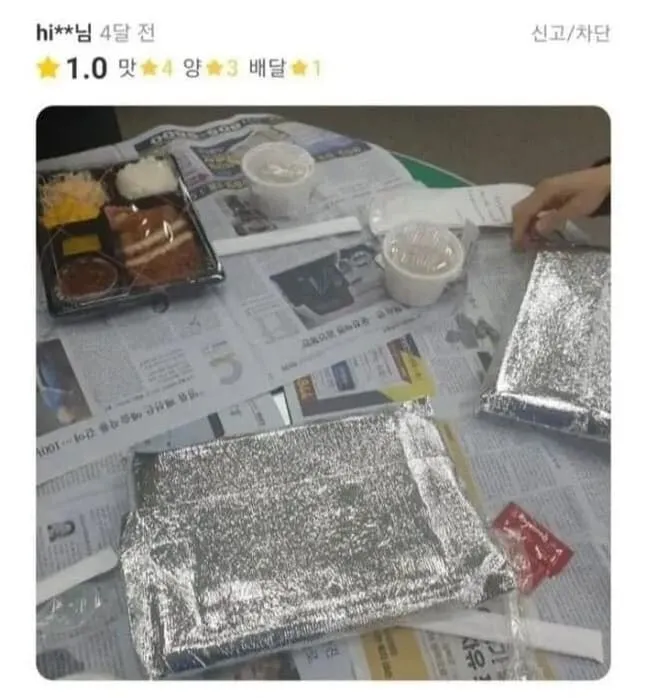Open the review photo of the meal
This screenshot has height=698, width=662.
coord(323,392)
